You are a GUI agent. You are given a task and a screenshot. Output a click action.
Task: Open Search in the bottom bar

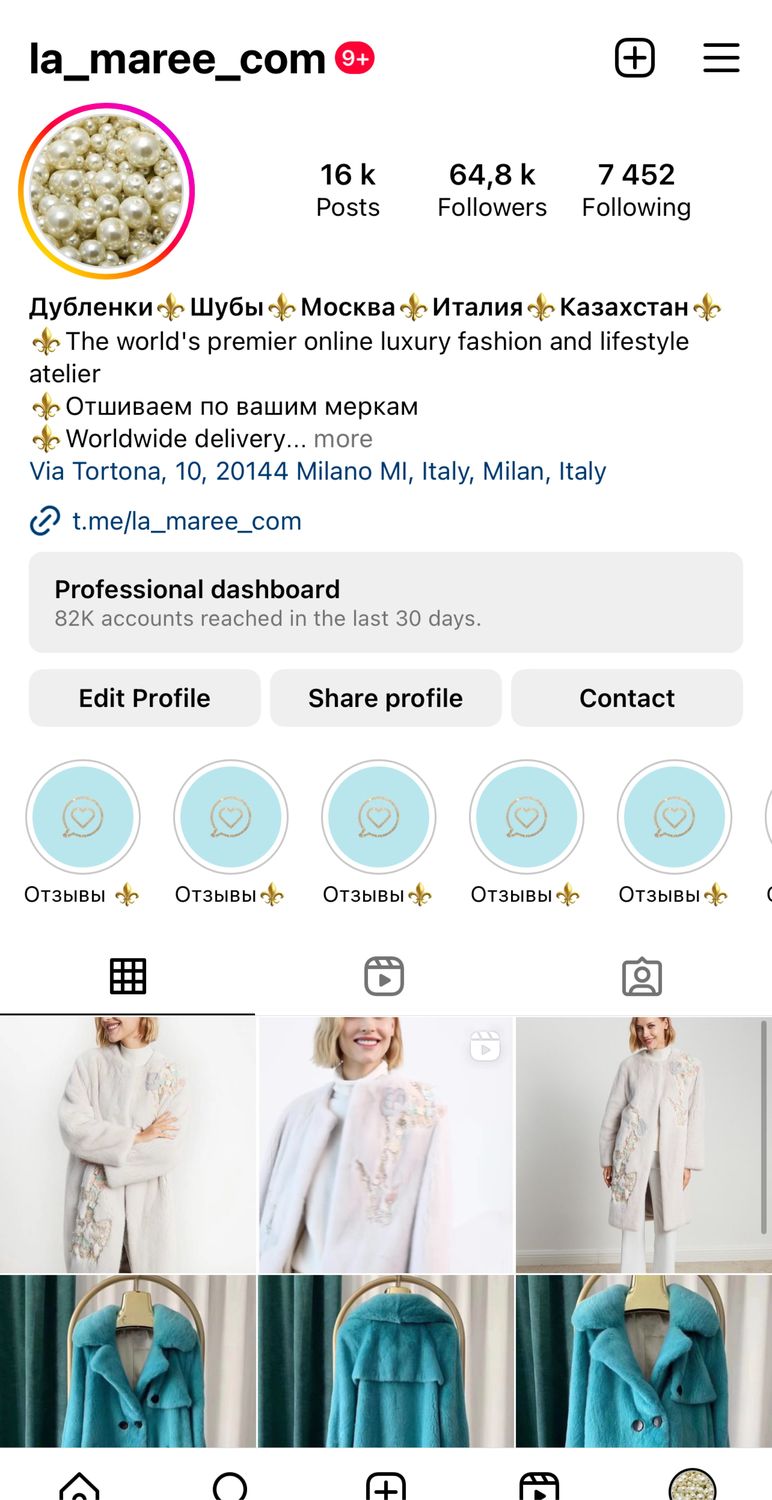pyautogui.click(x=231, y=1487)
